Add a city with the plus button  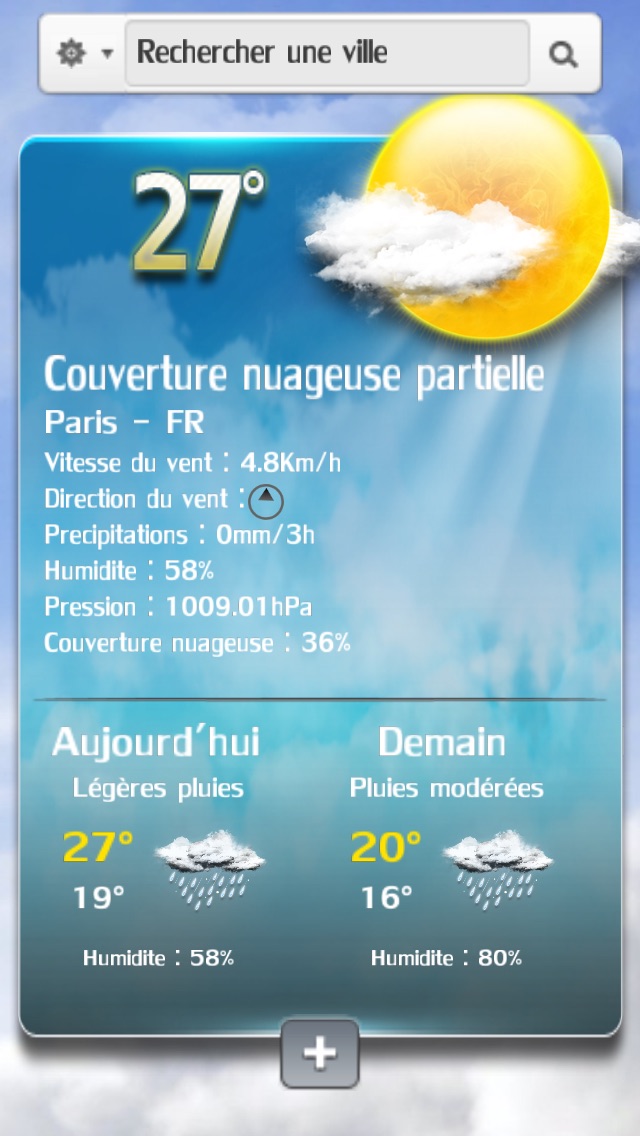click(320, 1053)
